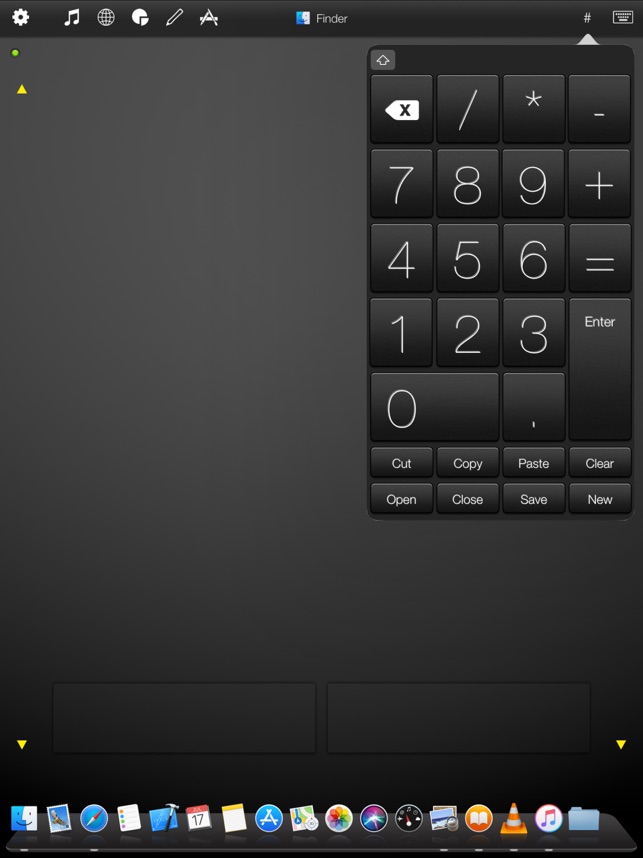The image size is (643, 858).
Task: Tap the plus key
Action: point(599,184)
